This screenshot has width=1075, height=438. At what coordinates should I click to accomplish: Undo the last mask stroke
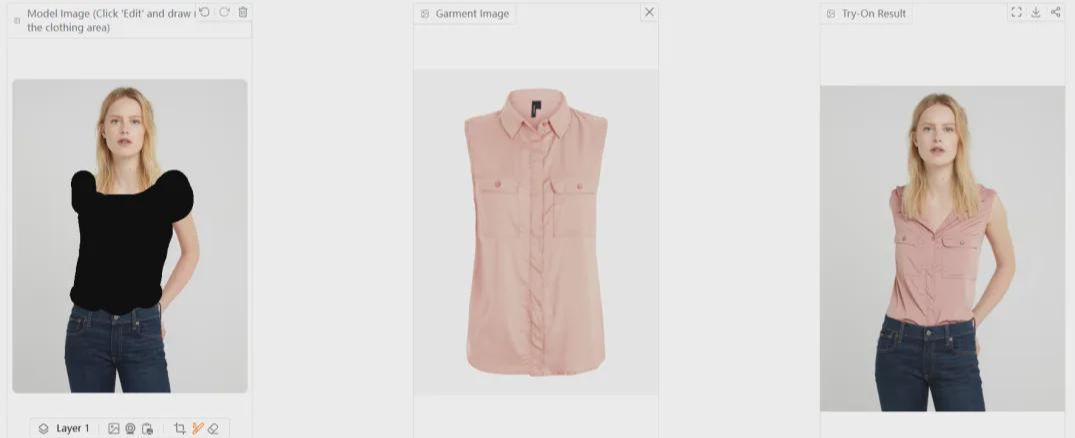click(205, 12)
